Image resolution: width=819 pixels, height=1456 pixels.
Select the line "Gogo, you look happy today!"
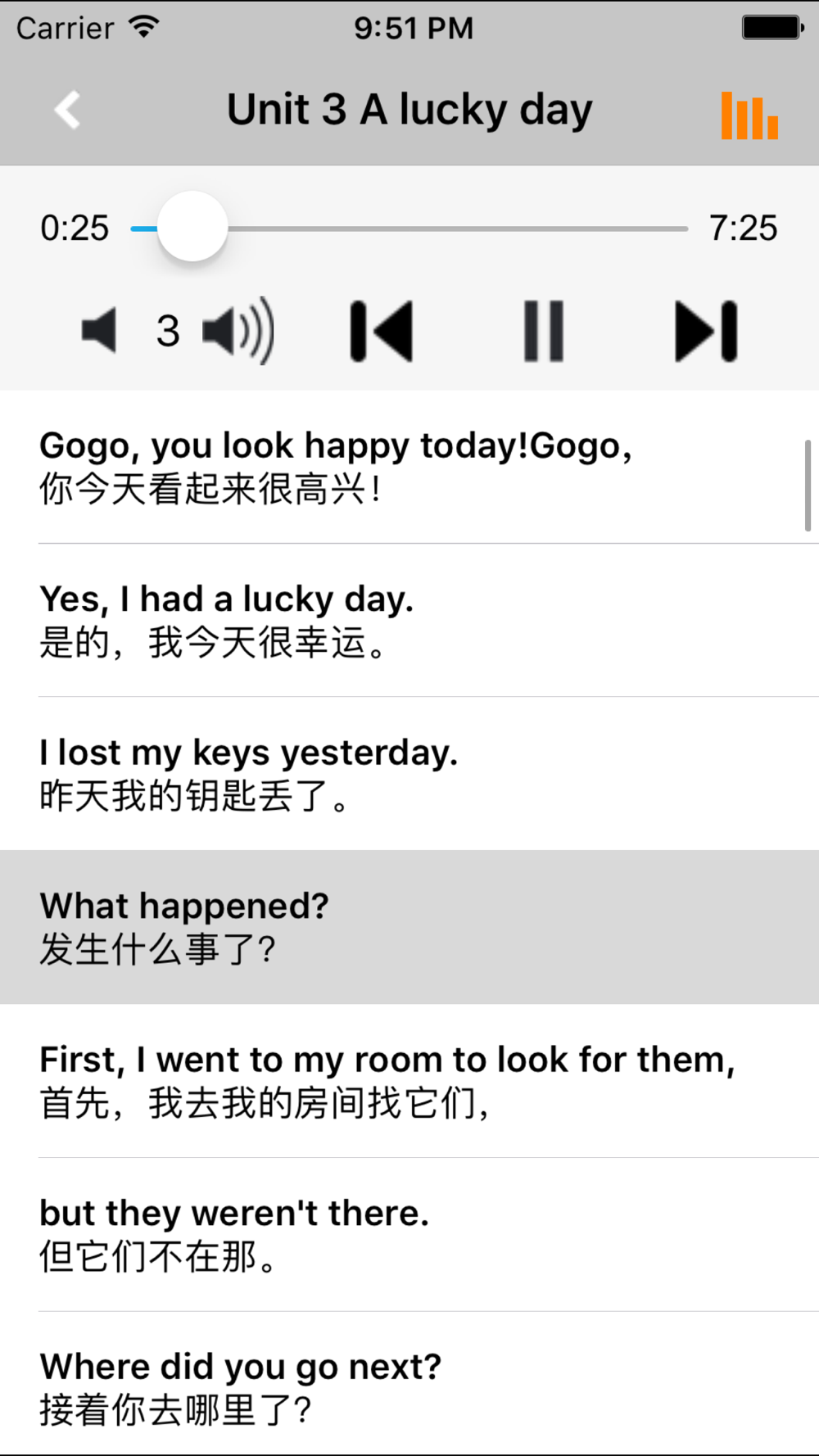tap(409, 467)
